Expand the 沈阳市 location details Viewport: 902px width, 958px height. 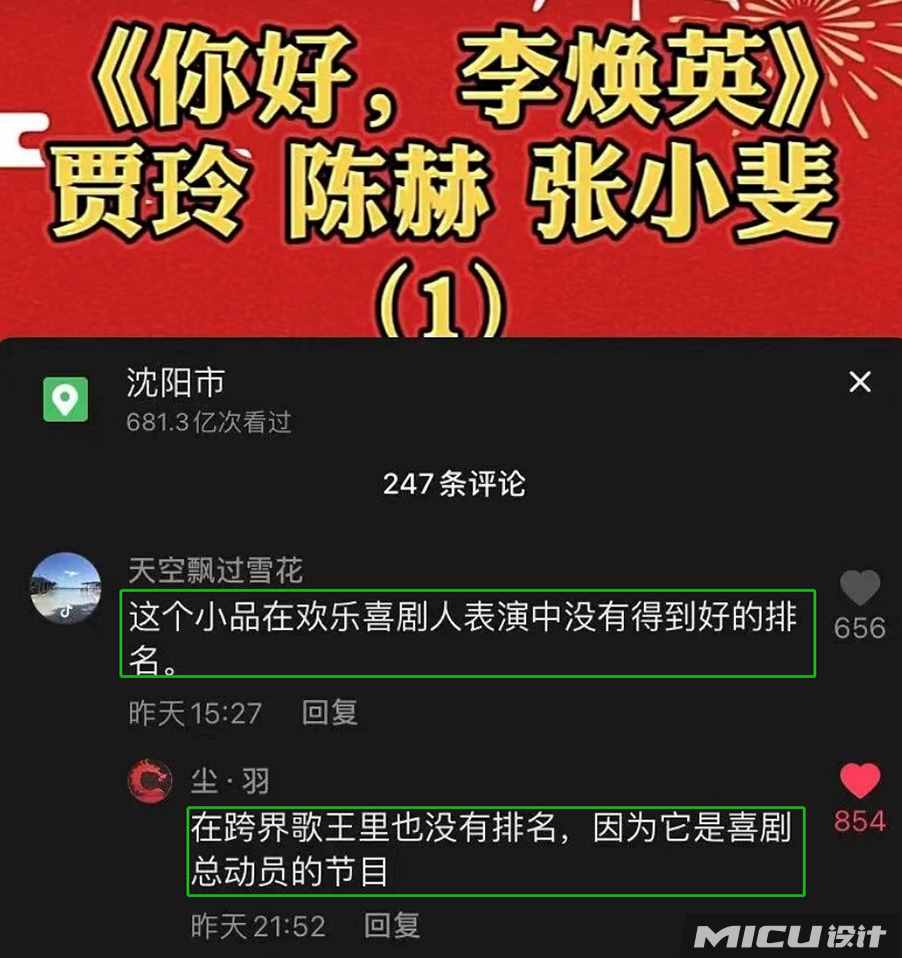pos(175,381)
